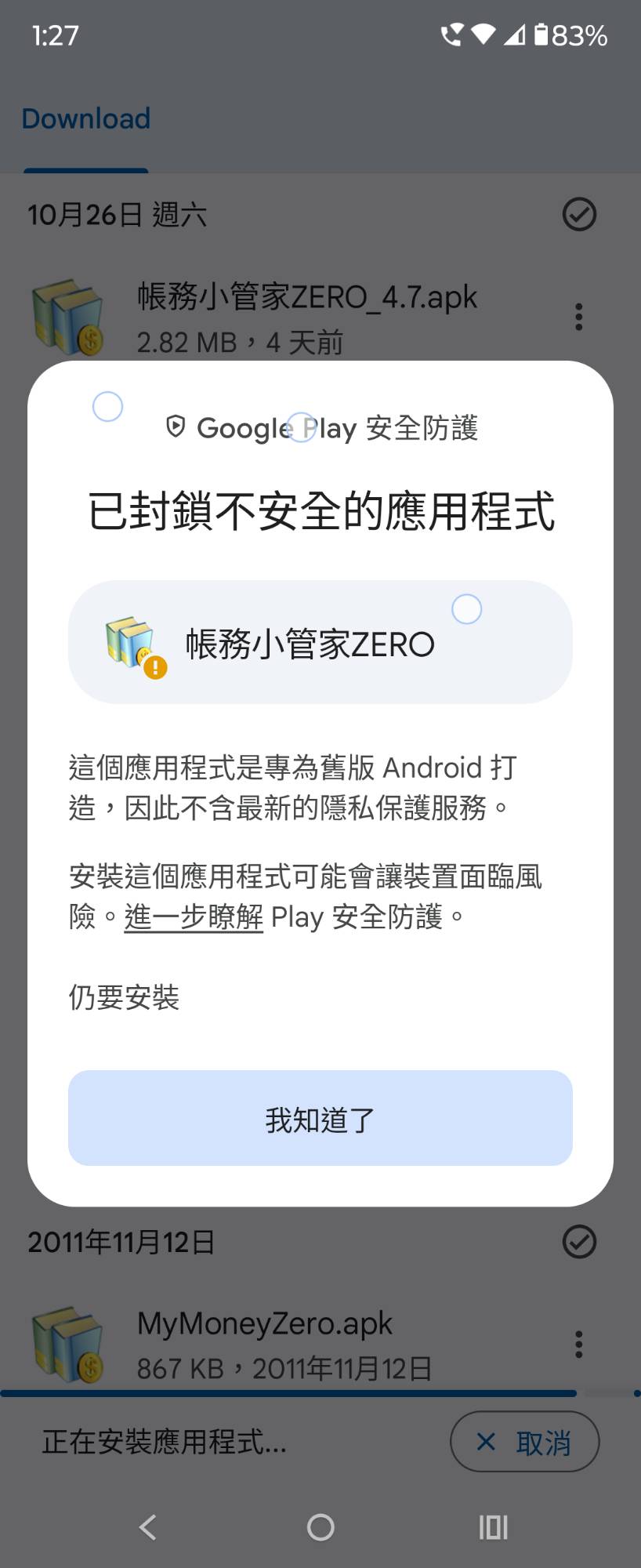The width and height of the screenshot is (641, 1568).
Task: Select all files from 10月26日 週六
Action: point(579,214)
